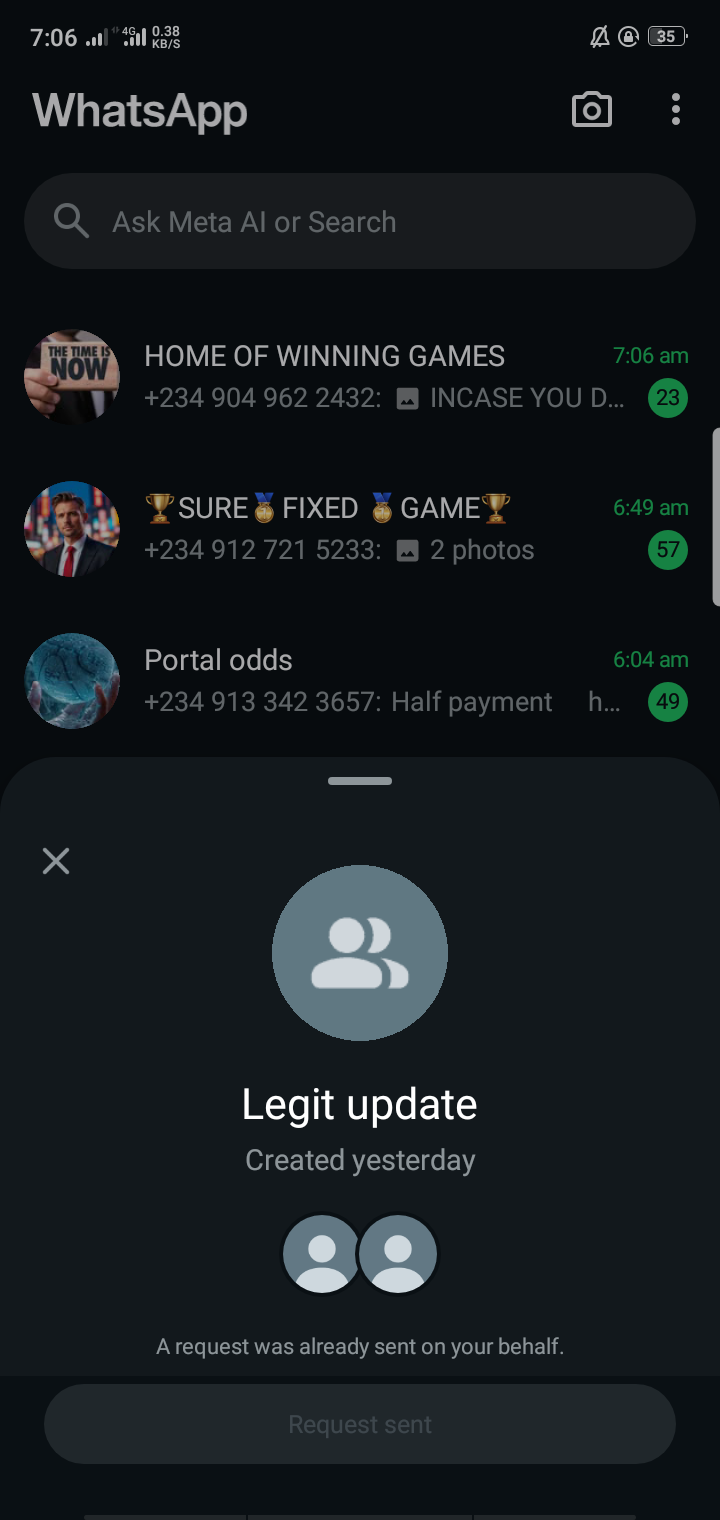Open the camera from the top bar
720x1520 pixels.
point(591,110)
